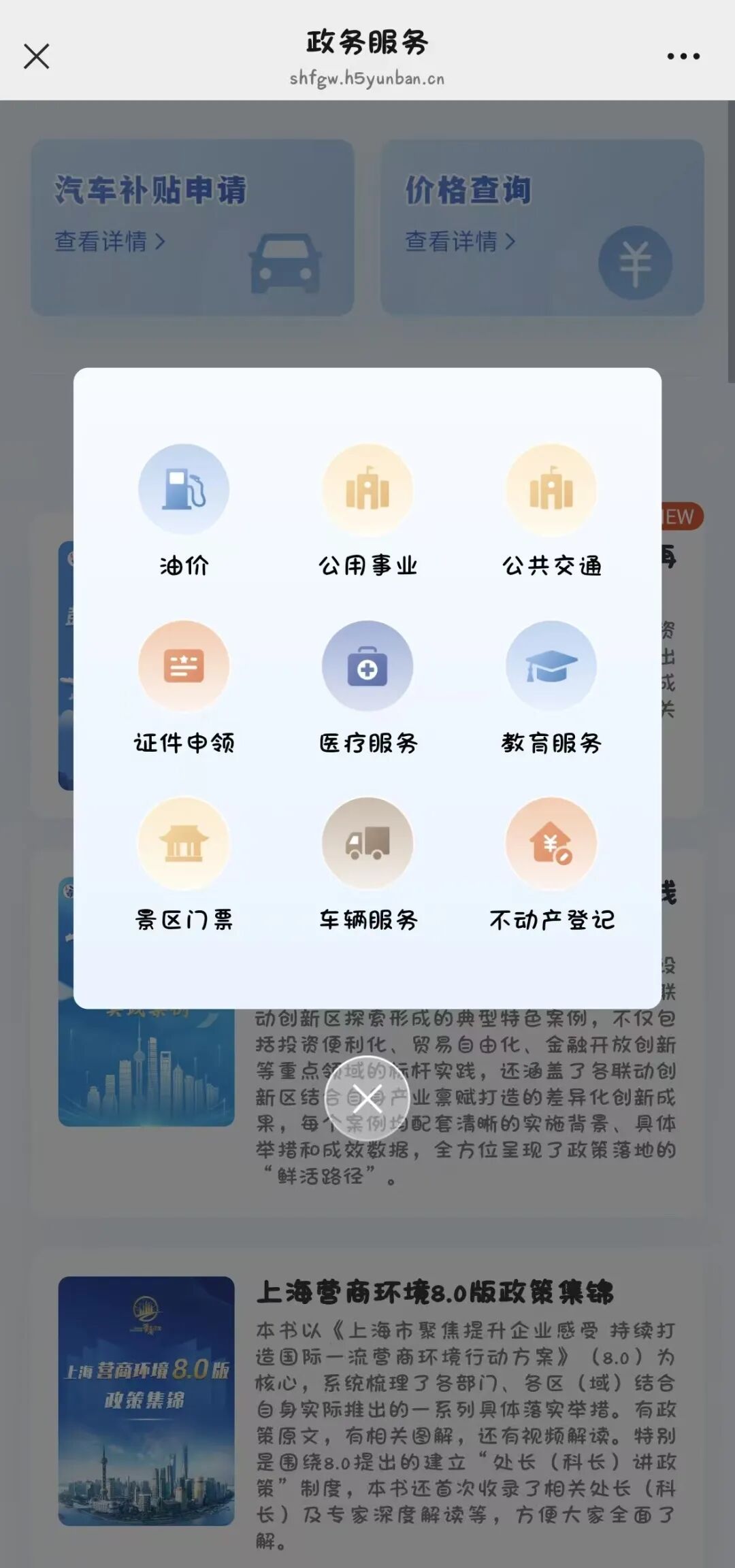Tap the 证件申领 icon
This screenshot has width=735, height=1568.
(x=184, y=667)
